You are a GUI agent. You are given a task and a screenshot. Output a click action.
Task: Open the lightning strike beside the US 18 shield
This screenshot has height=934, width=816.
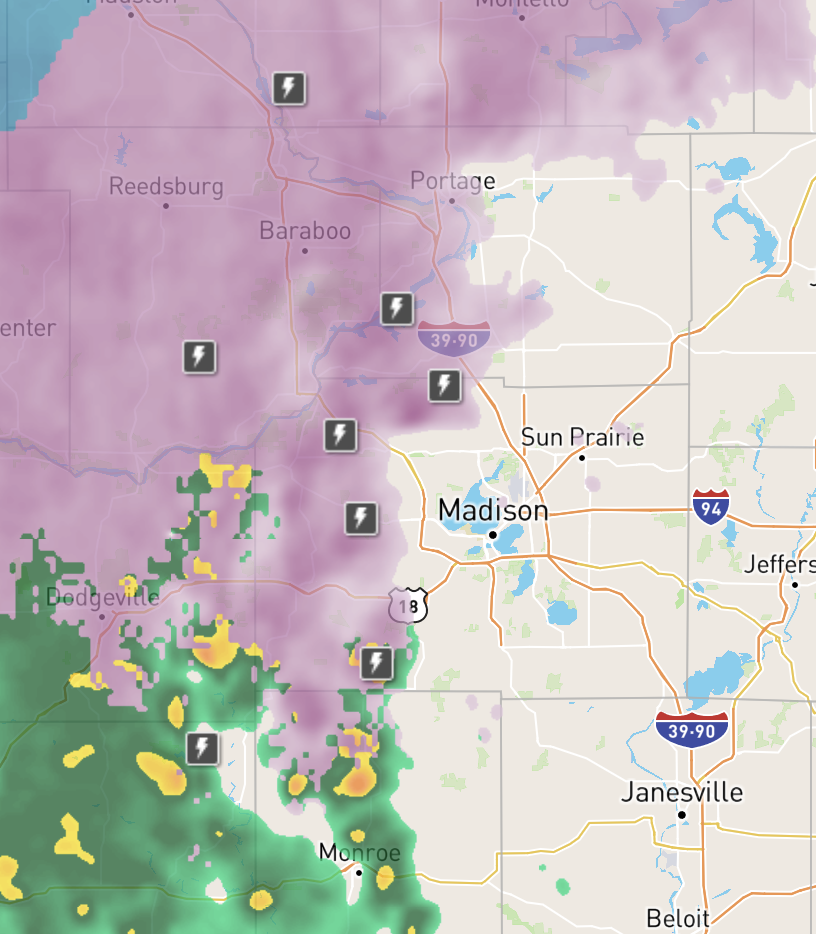[376, 662]
